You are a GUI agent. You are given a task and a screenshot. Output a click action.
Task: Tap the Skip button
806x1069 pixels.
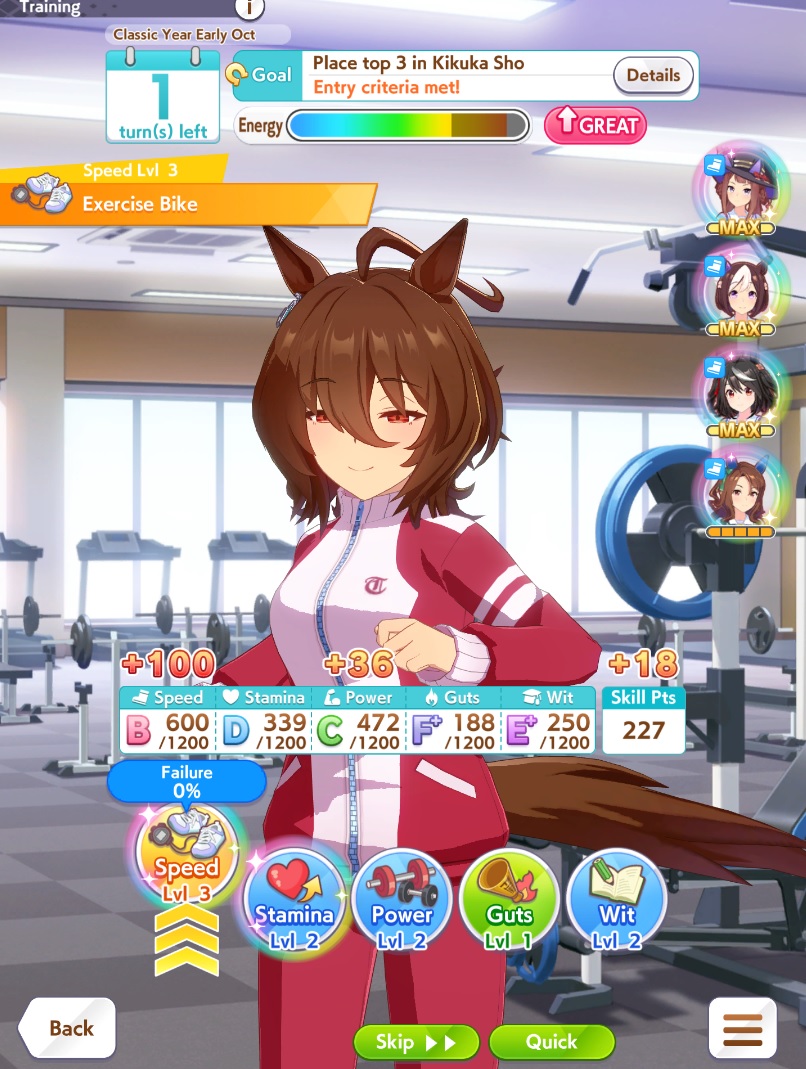(x=416, y=1042)
